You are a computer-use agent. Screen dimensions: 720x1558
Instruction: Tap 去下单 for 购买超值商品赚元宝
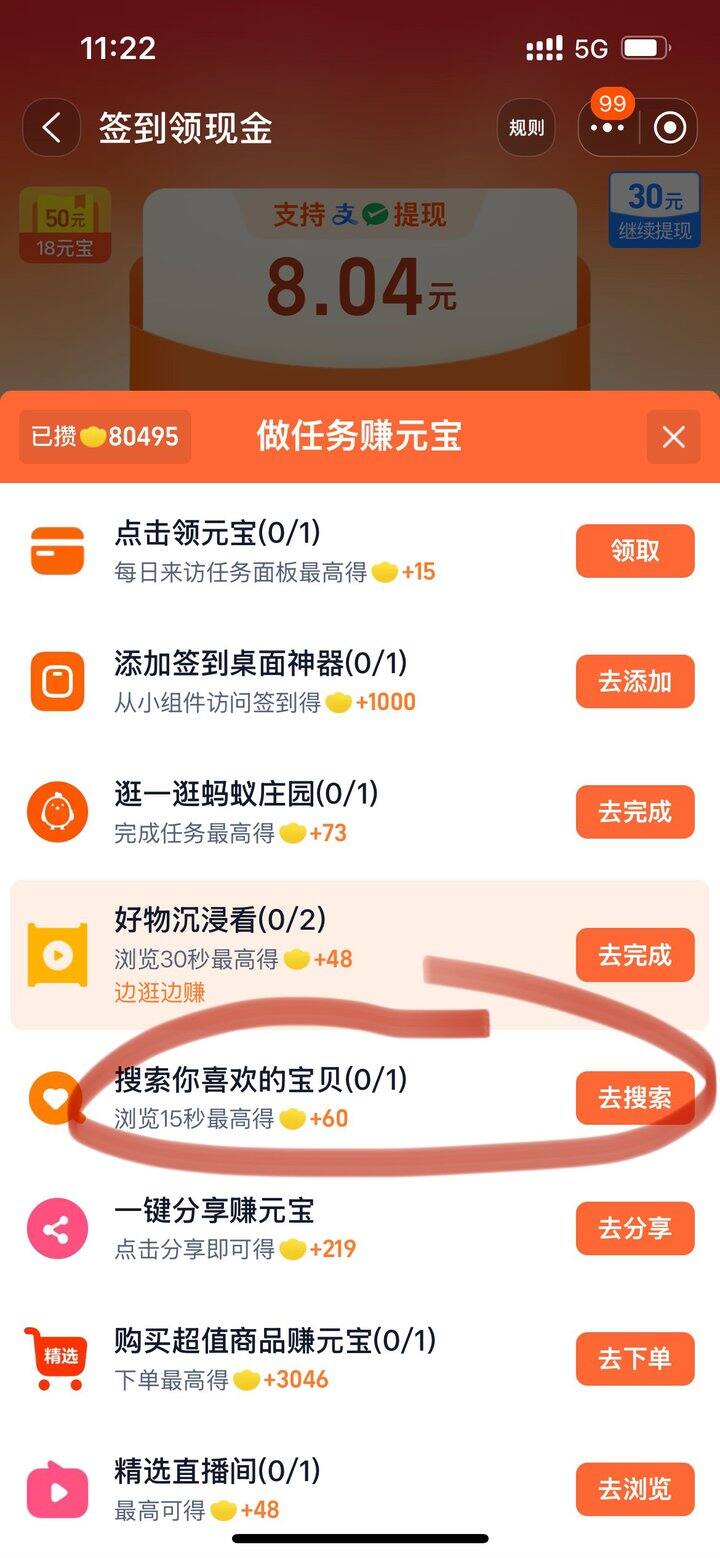635,1359
